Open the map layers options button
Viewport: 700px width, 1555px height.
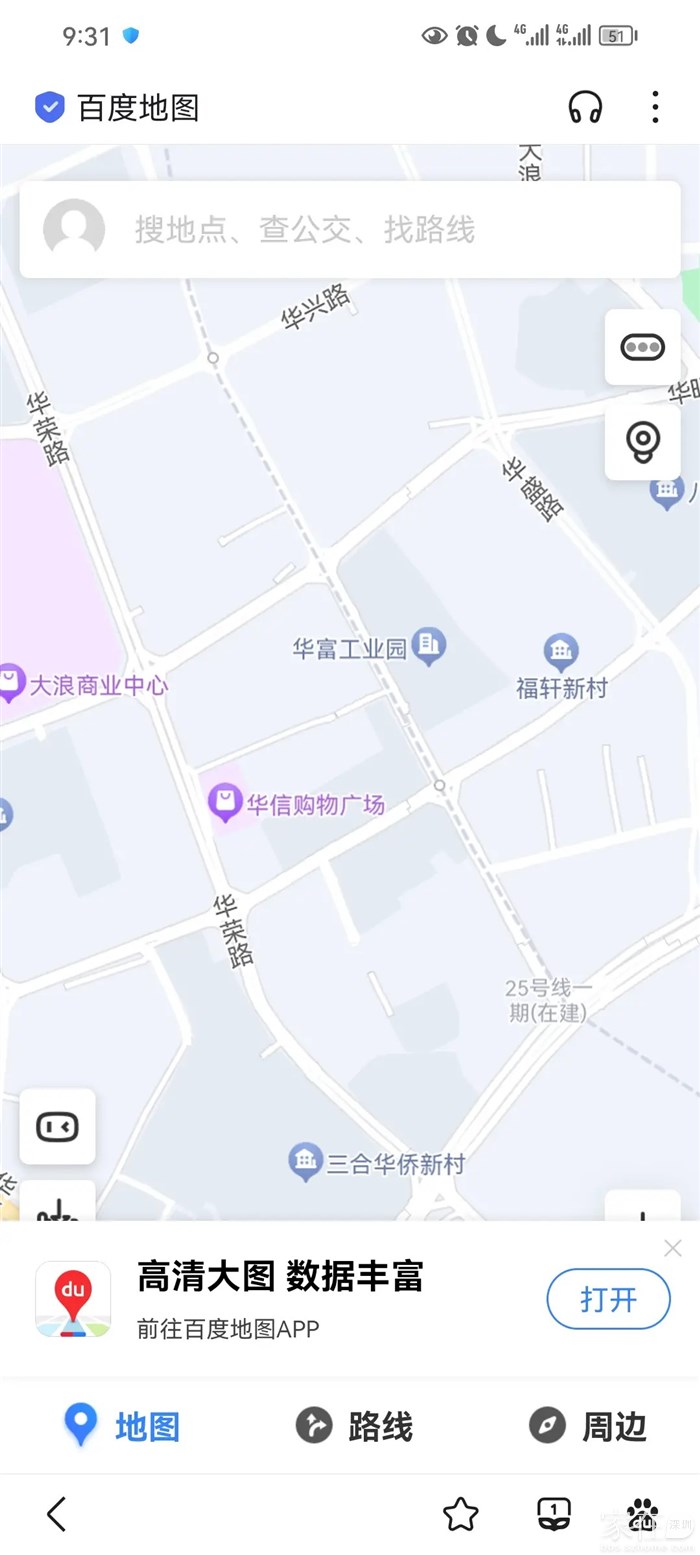tap(642, 347)
